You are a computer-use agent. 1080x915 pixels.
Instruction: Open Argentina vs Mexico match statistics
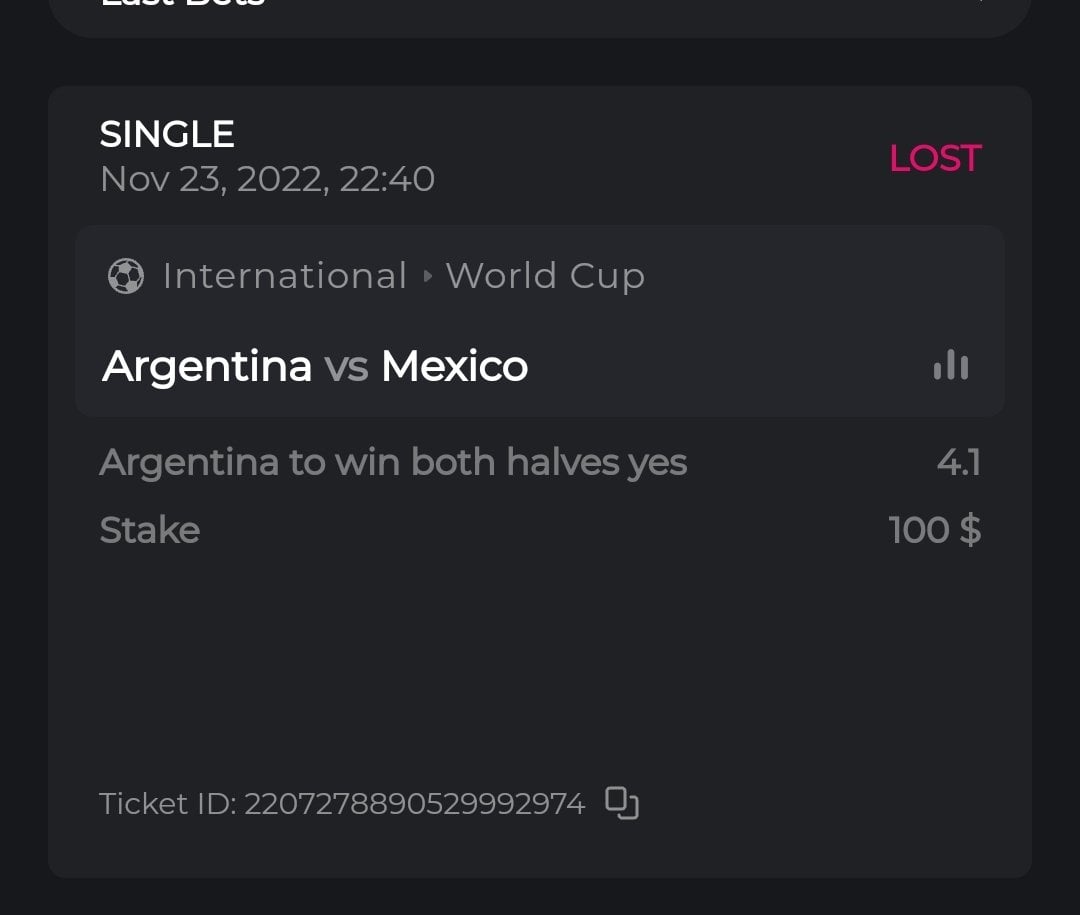pos(950,366)
